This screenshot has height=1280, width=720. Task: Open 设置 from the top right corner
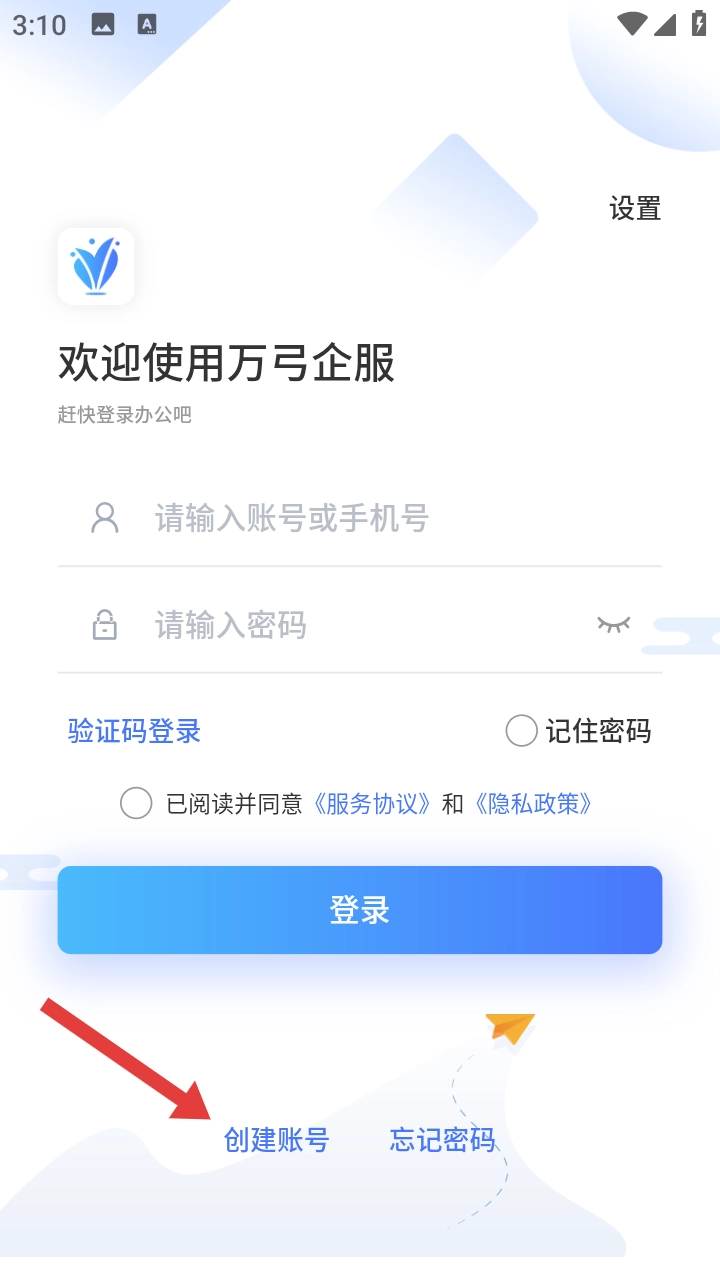(634, 209)
